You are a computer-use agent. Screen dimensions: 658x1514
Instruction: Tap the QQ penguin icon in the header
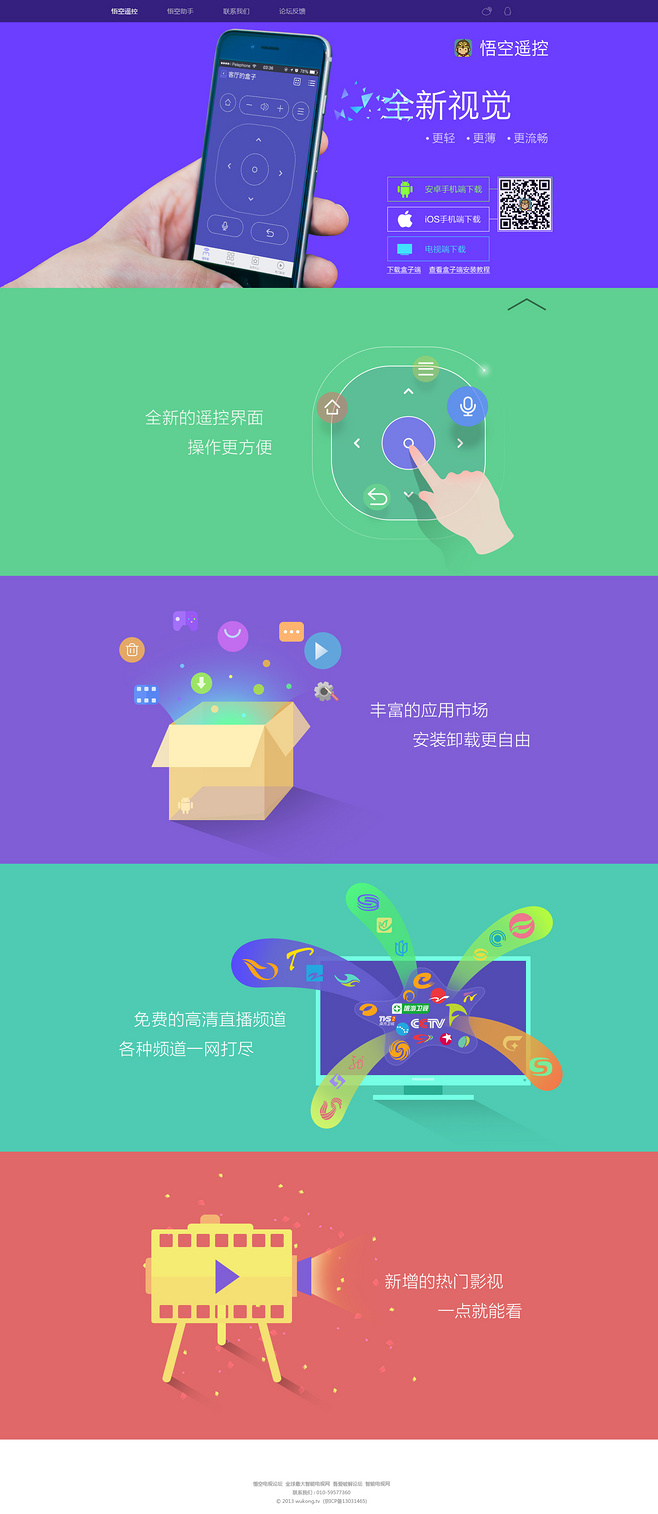(x=507, y=11)
